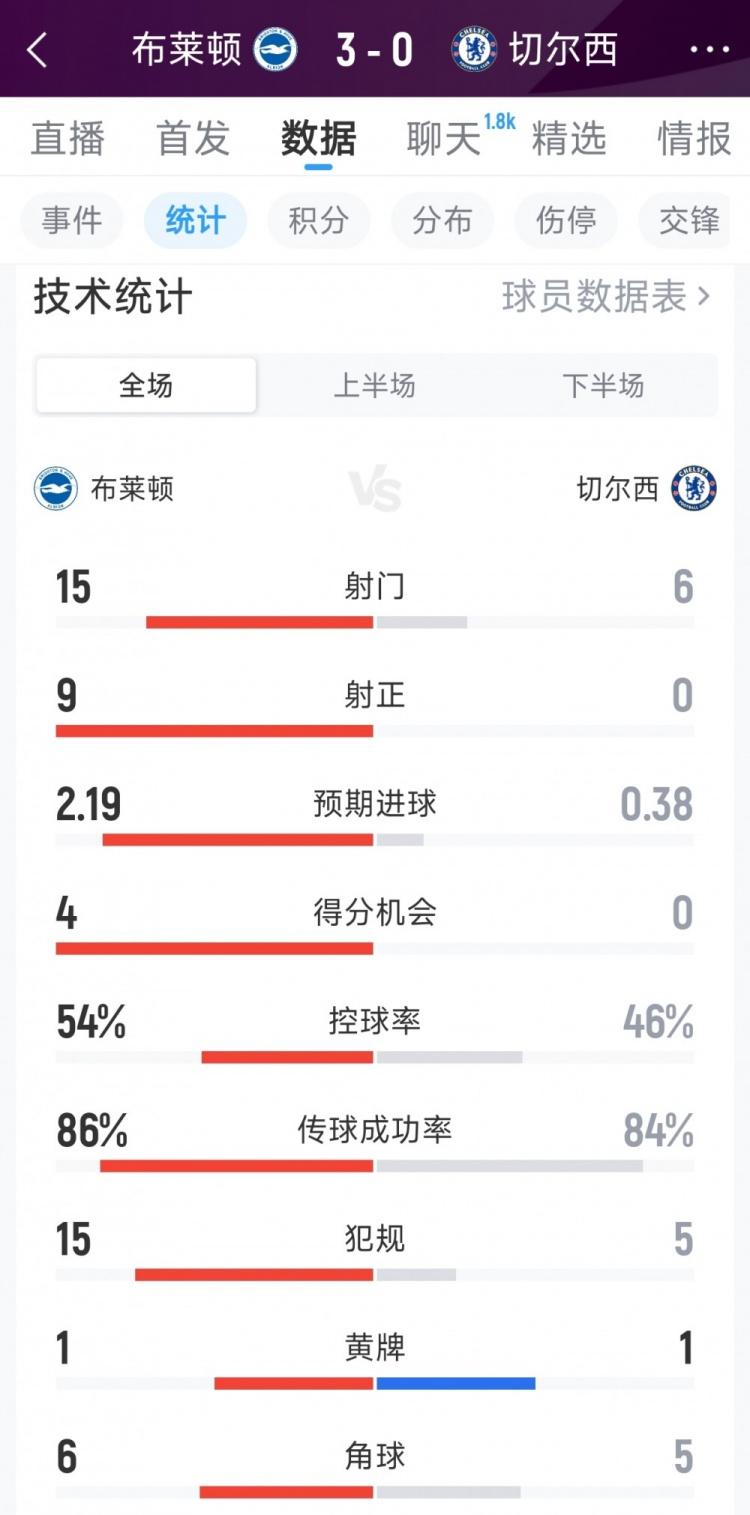Select the 全场 full-match toggle
Image resolution: width=750 pixels, height=1515 pixels.
click(x=145, y=385)
